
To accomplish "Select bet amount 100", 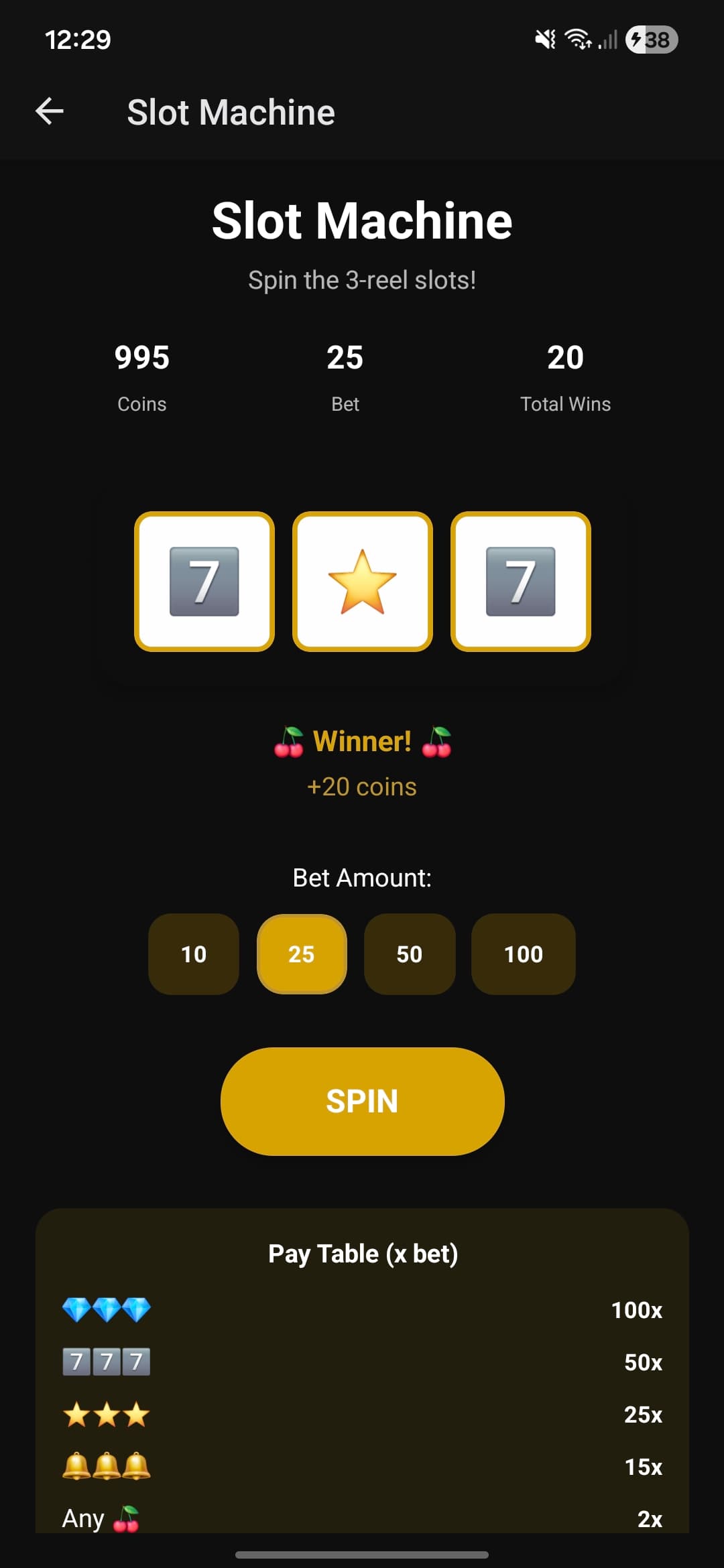I will [x=523, y=954].
